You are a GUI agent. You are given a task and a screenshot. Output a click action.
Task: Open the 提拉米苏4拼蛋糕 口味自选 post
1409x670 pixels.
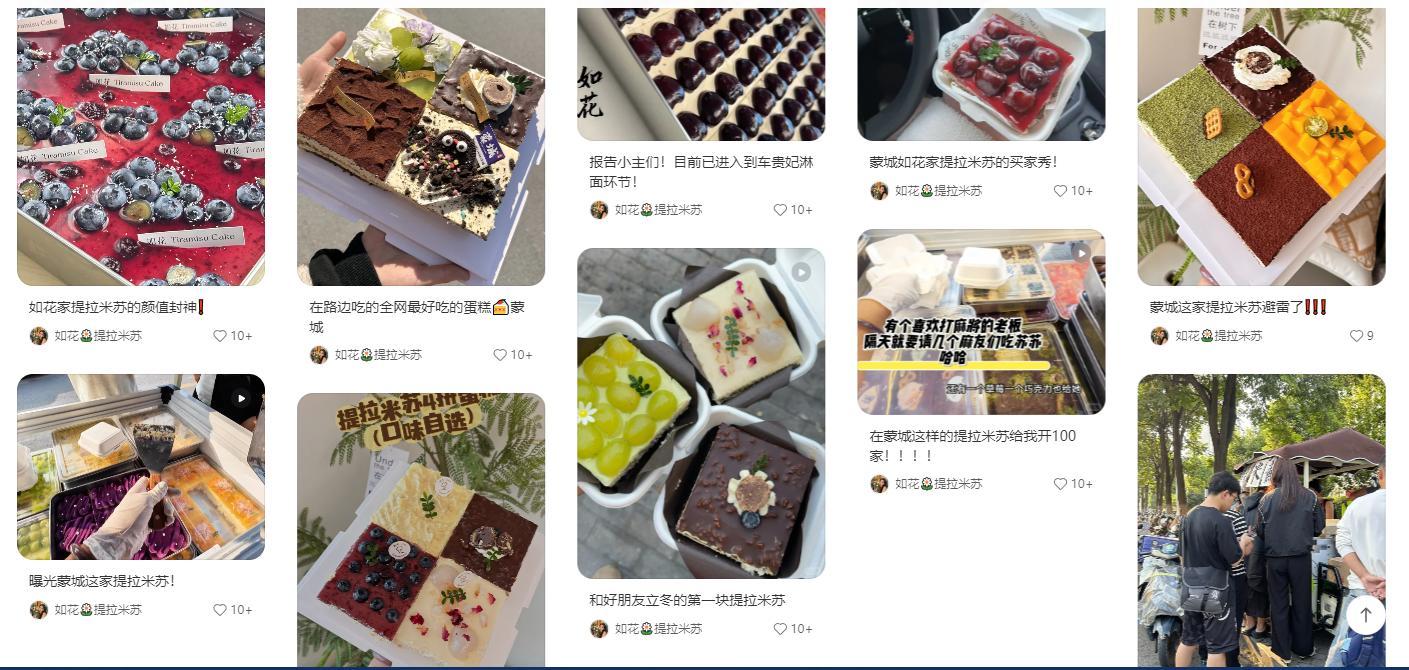point(421,530)
